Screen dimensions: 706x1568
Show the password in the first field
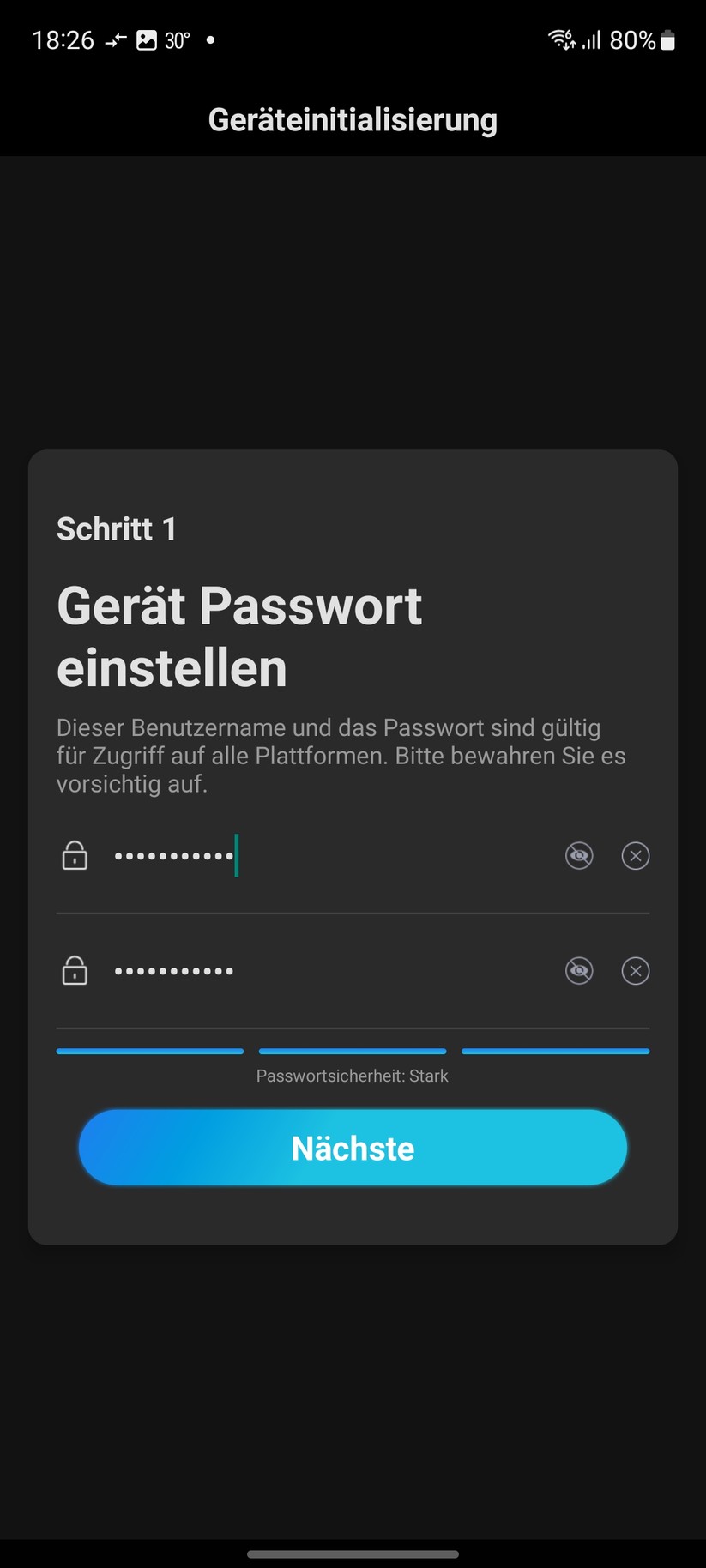579,855
